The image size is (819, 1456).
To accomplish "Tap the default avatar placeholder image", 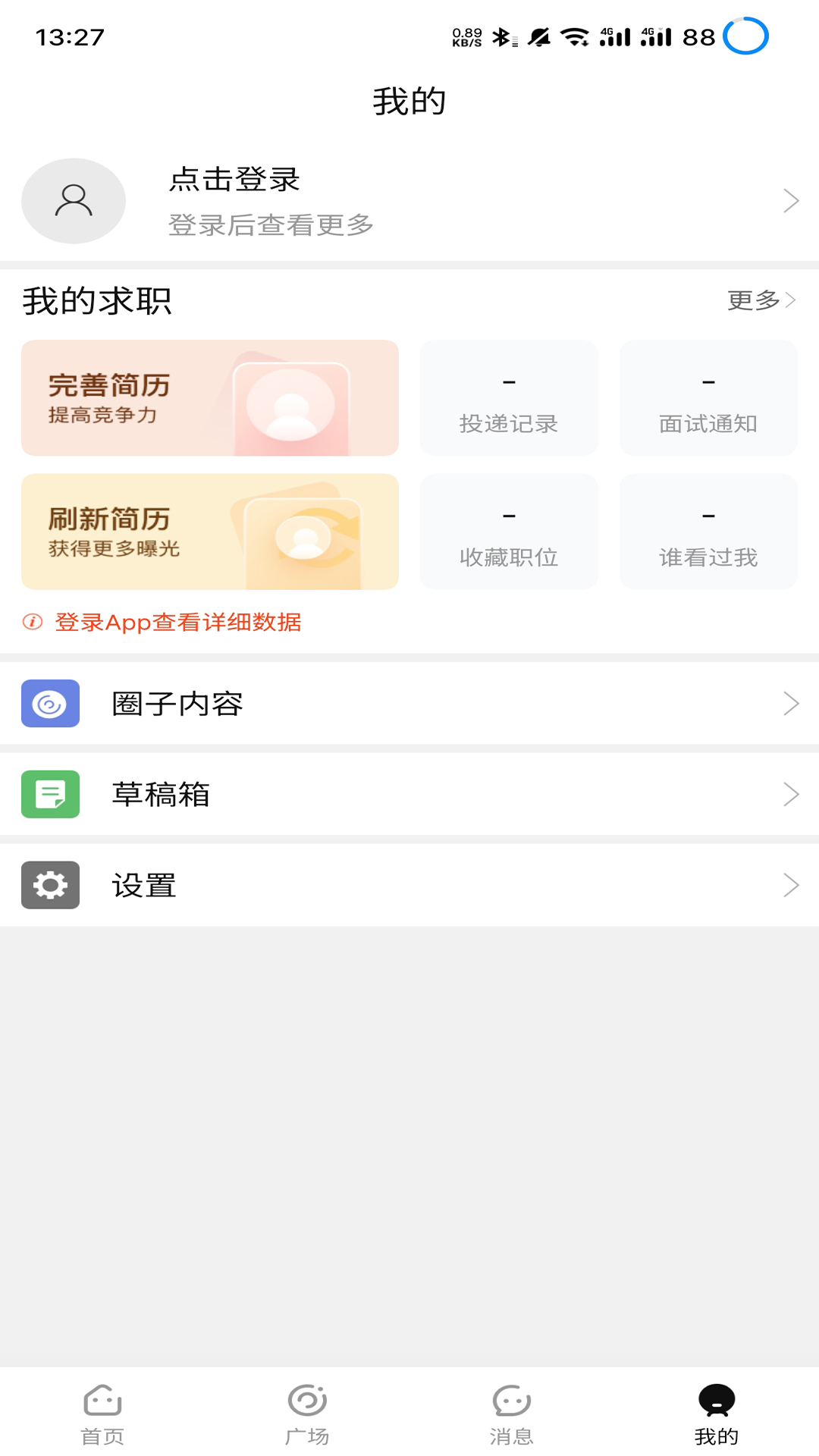I will click(x=73, y=200).
